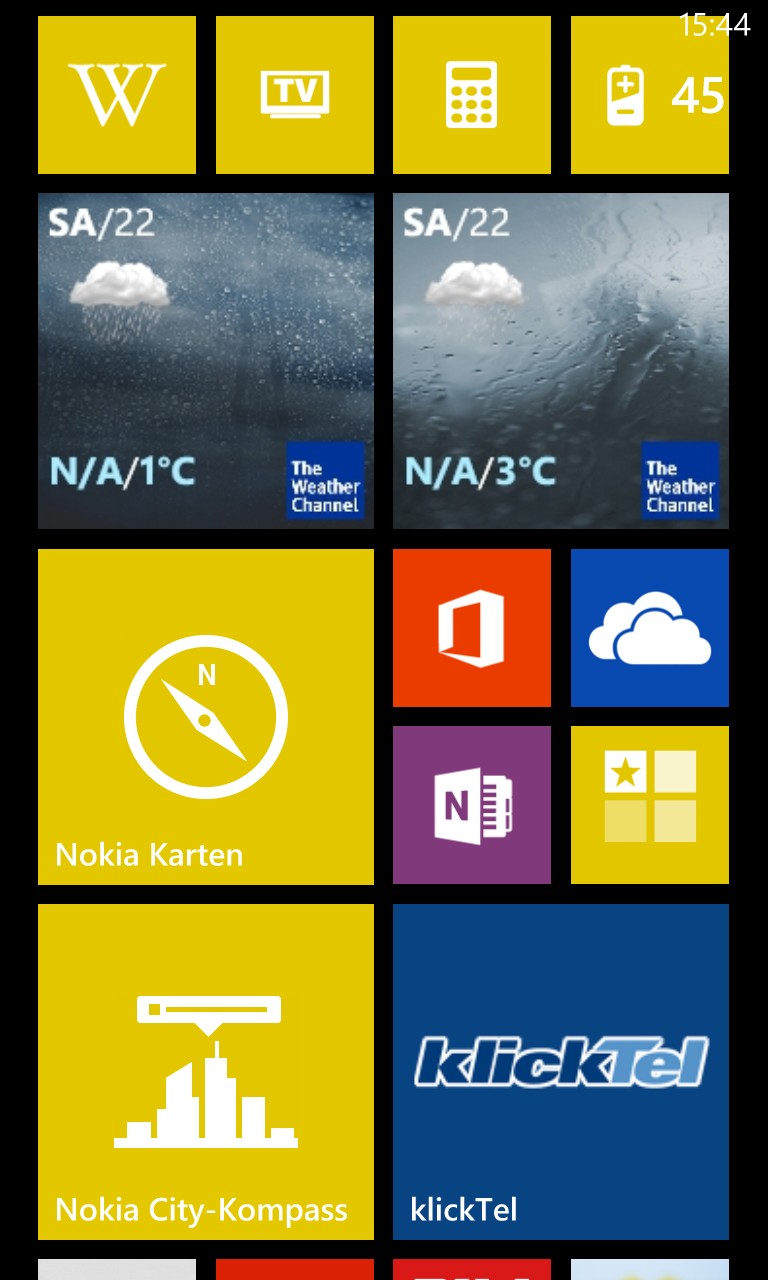The image size is (768, 1280).
Task: Open the calculator tile
Action: (x=472, y=95)
